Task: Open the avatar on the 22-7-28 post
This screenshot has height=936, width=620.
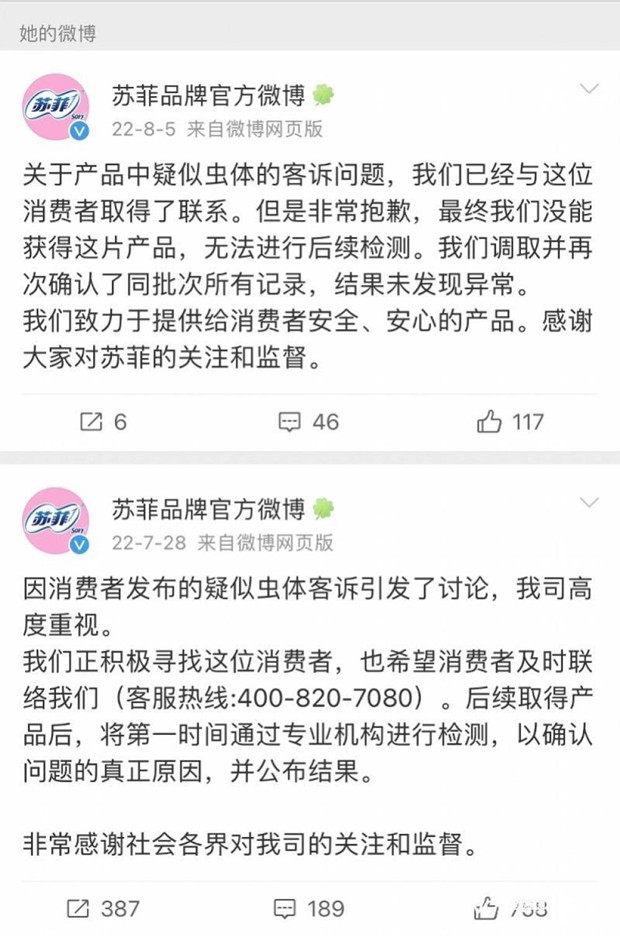Action: coord(56,520)
